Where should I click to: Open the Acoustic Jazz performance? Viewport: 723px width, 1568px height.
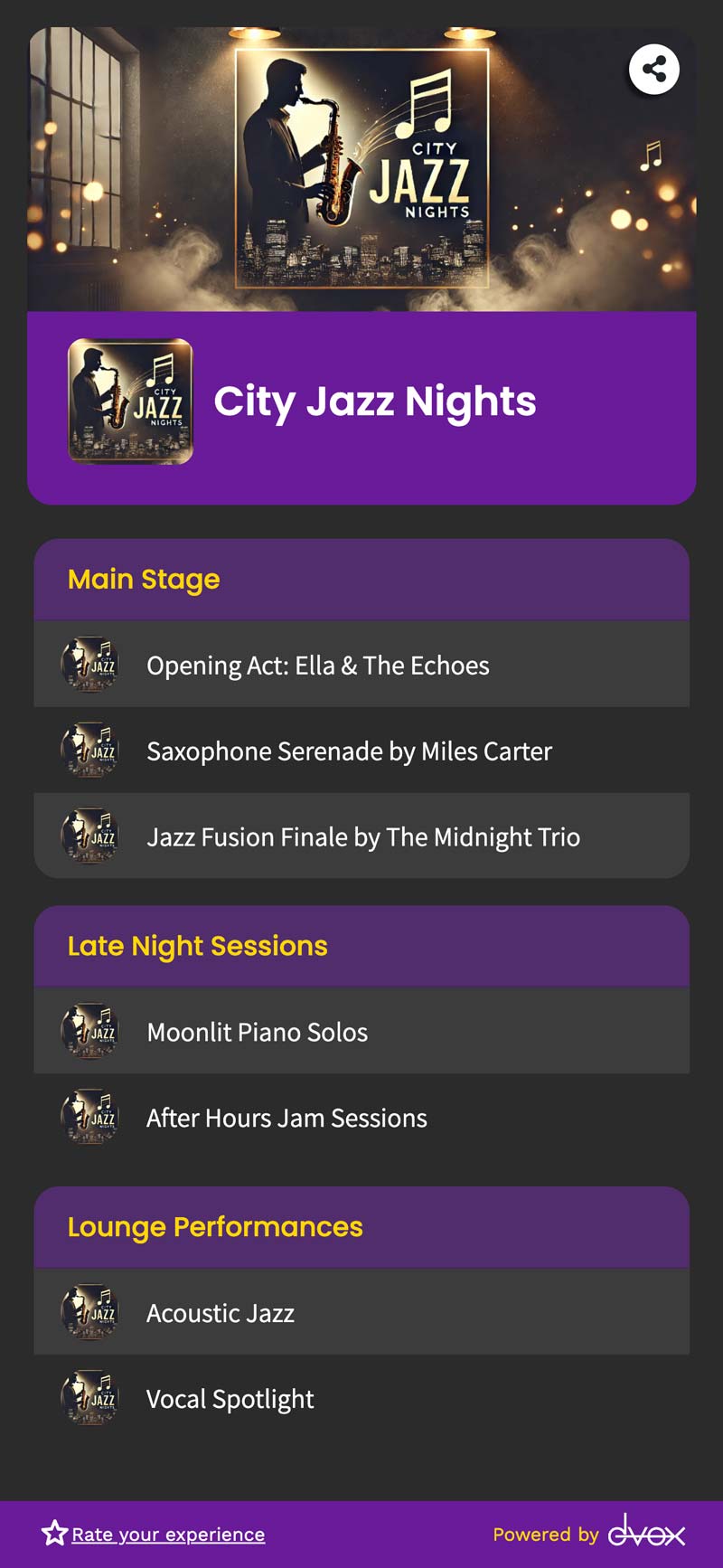coord(221,1313)
